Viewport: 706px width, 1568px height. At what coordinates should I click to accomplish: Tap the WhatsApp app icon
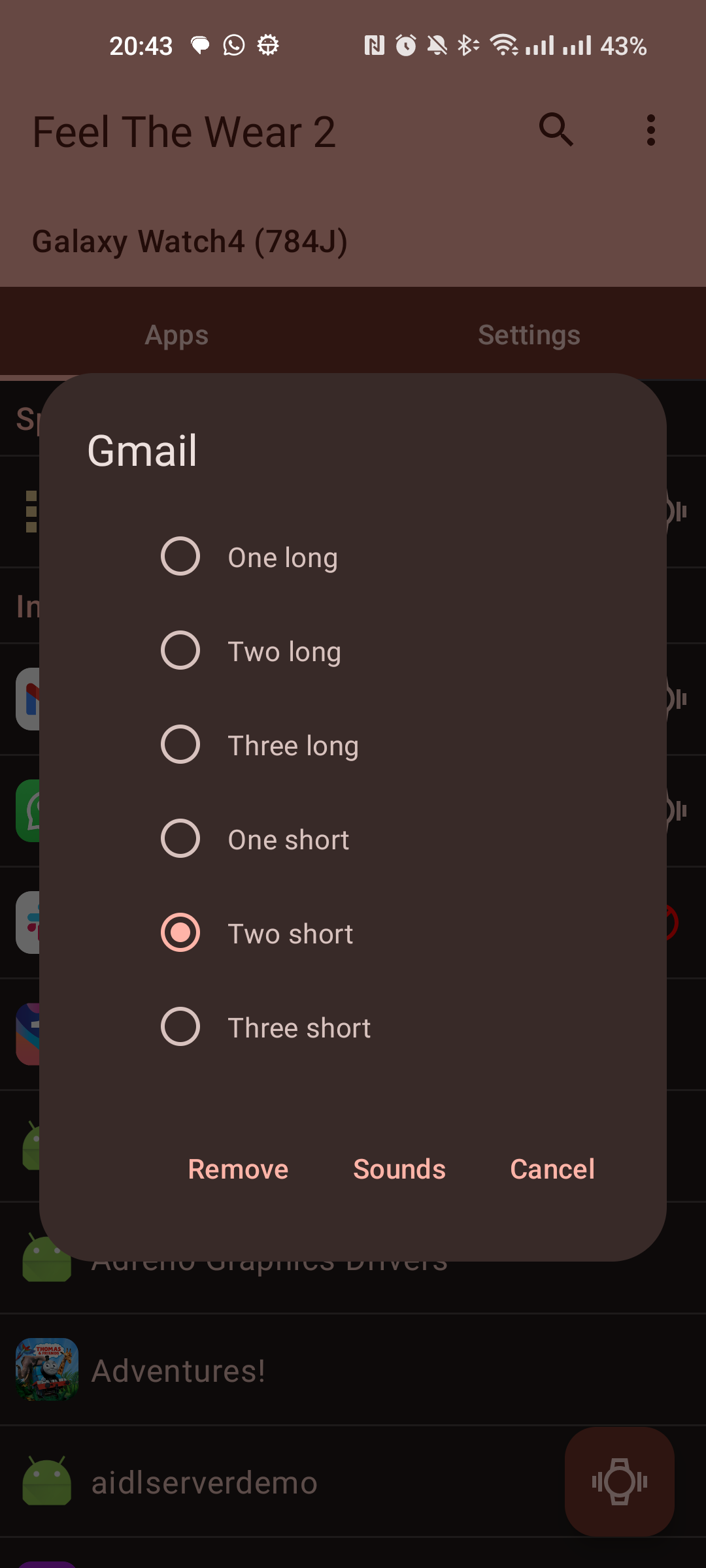tap(26, 810)
